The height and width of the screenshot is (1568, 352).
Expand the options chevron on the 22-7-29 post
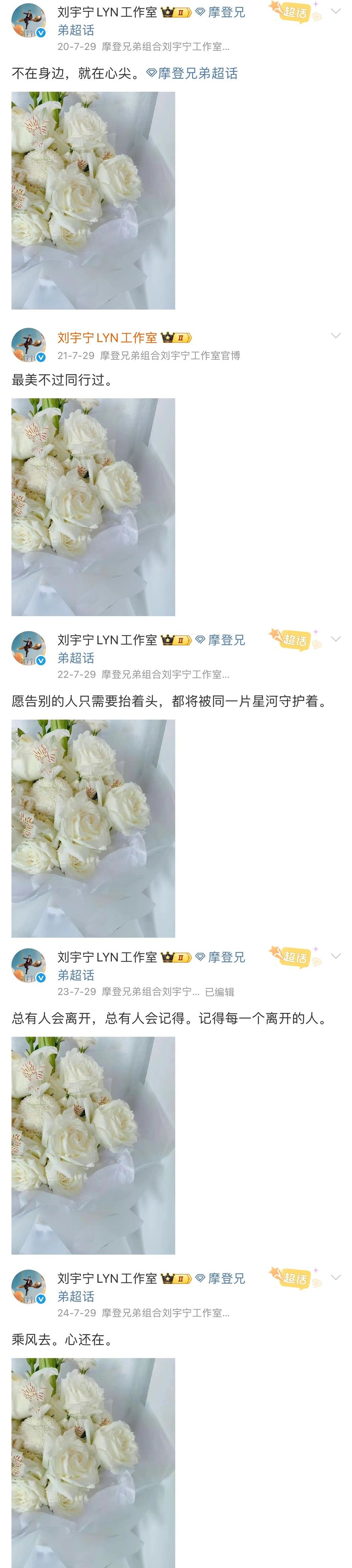(336, 638)
